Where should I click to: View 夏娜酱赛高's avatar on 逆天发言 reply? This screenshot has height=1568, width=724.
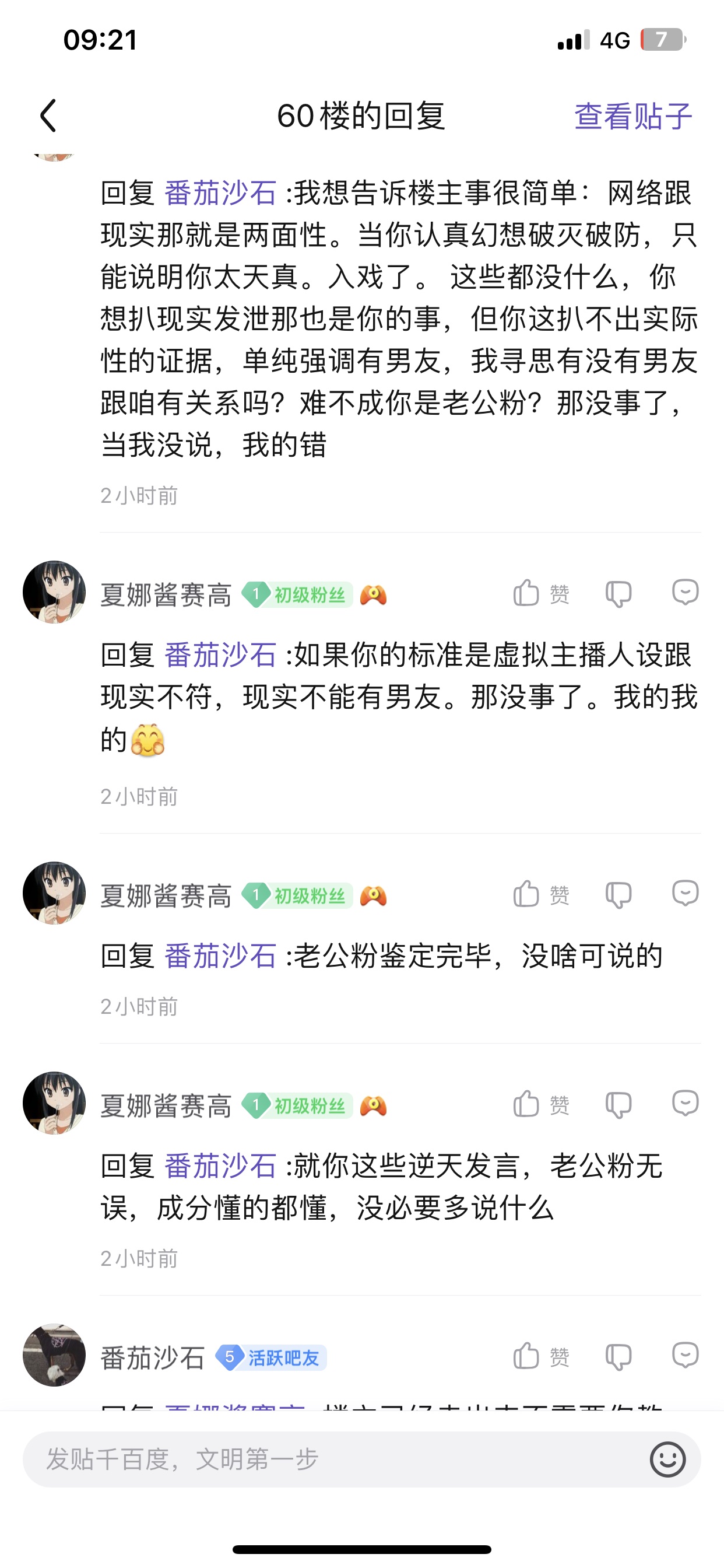pos(54,1103)
